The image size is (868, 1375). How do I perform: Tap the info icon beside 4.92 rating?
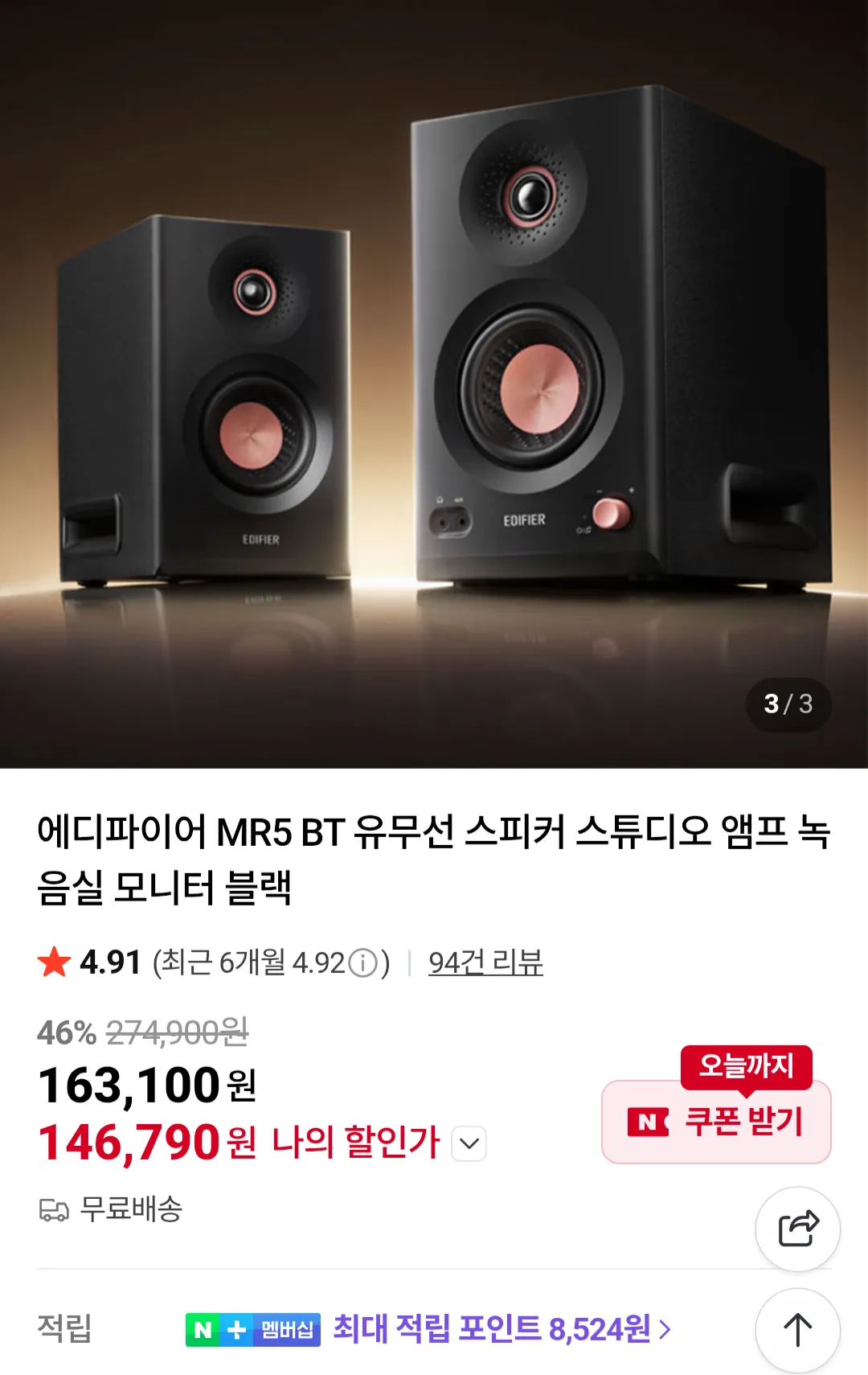(363, 963)
